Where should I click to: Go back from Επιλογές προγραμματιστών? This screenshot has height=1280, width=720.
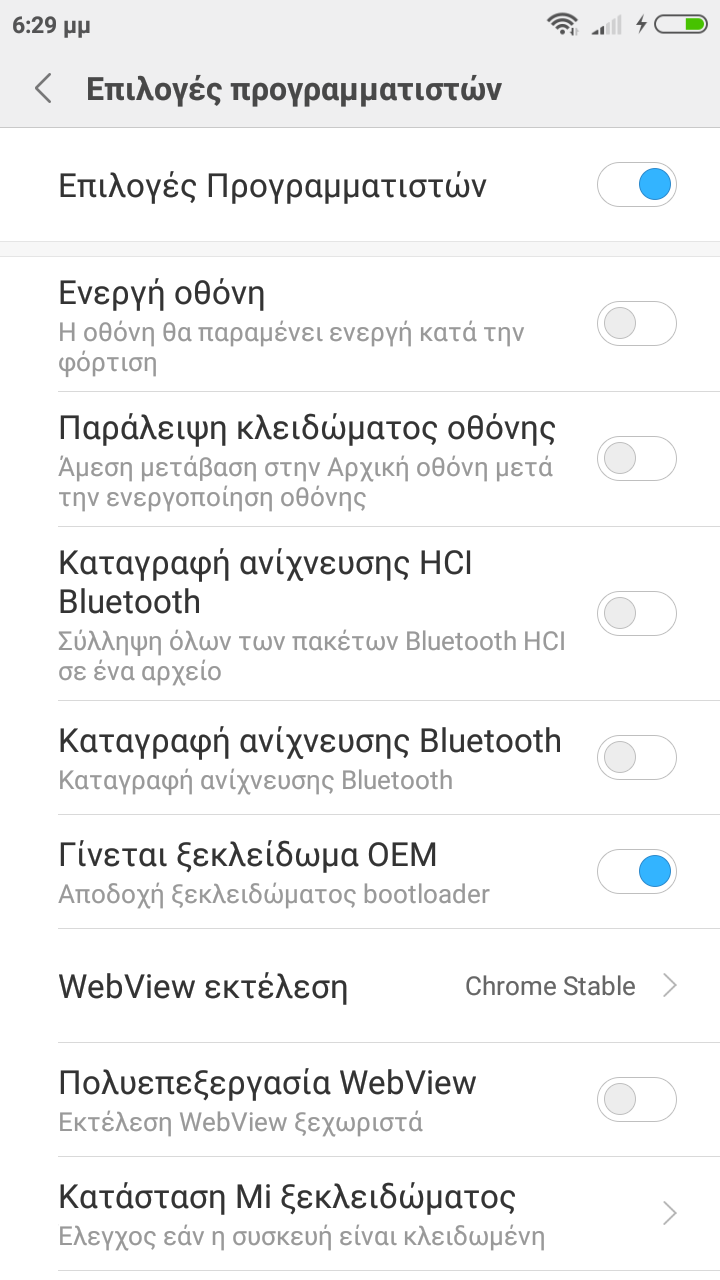pyautogui.click(x=43, y=89)
